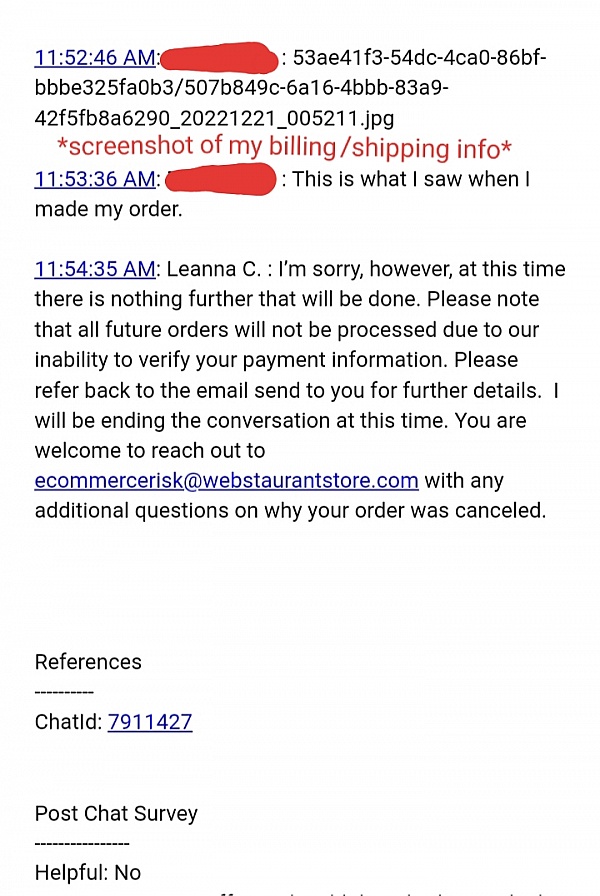Tap the 11:53:36 AM timestamp link
600x896 pixels.
point(95,179)
